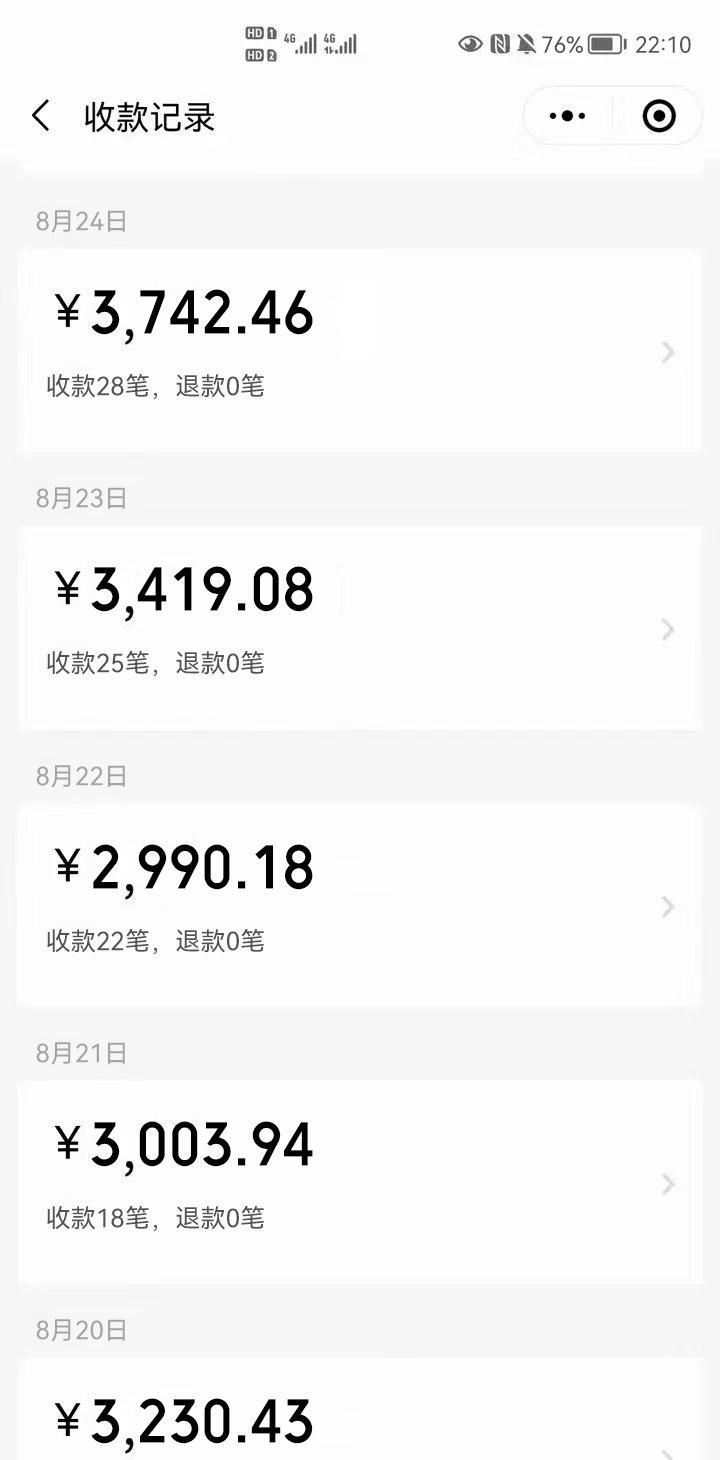Close the mini program with the circle button
Screen dimensions: 720x1460
click(x=658, y=117)
